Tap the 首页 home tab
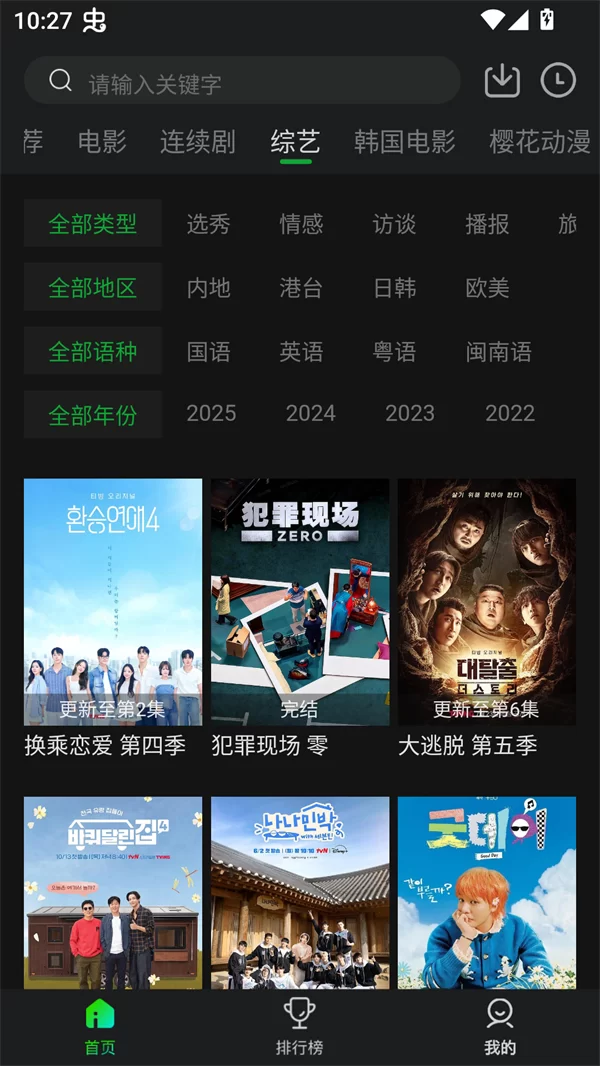The height and width of the screenshot is (1066, 600). coord(100,1027)
